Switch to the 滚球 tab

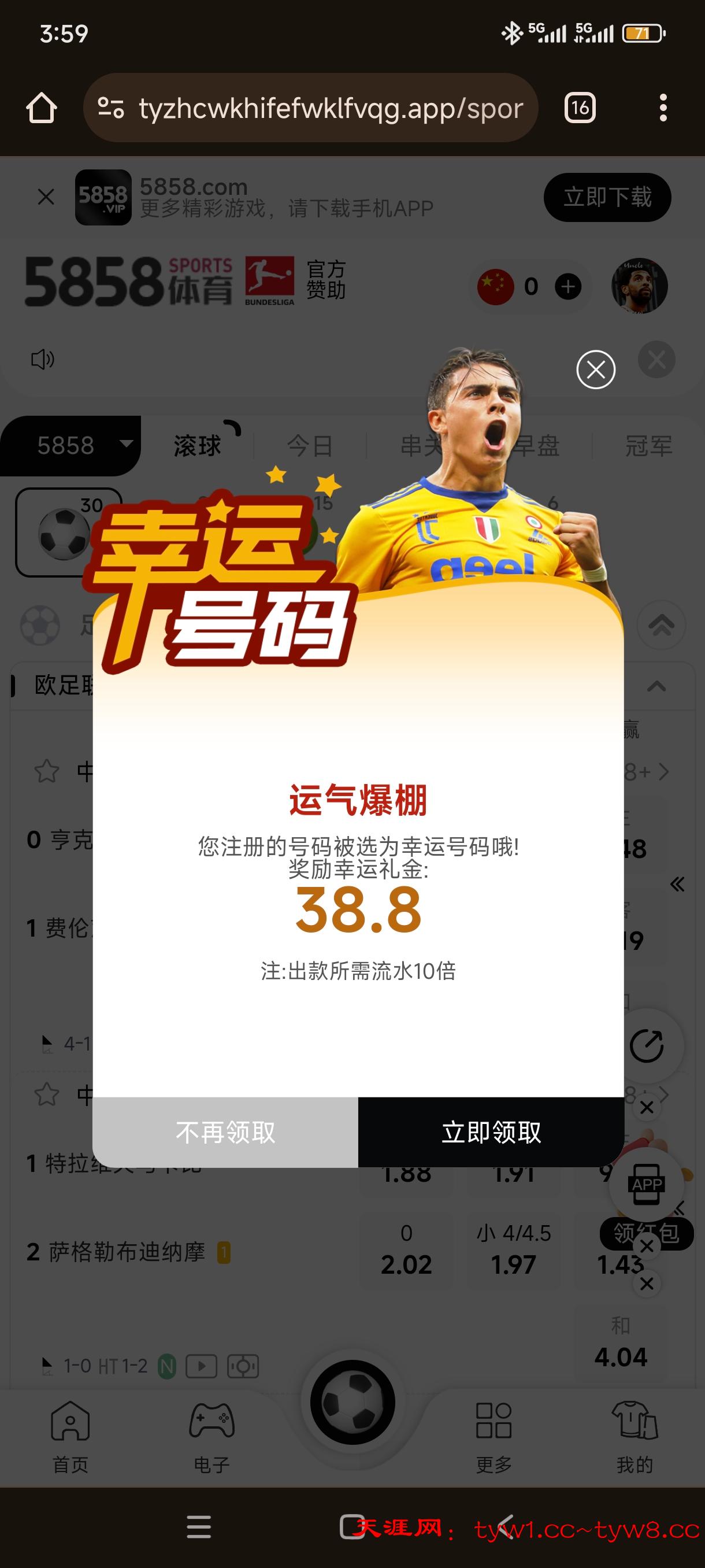pyautogui.click(x=197, y=446)
